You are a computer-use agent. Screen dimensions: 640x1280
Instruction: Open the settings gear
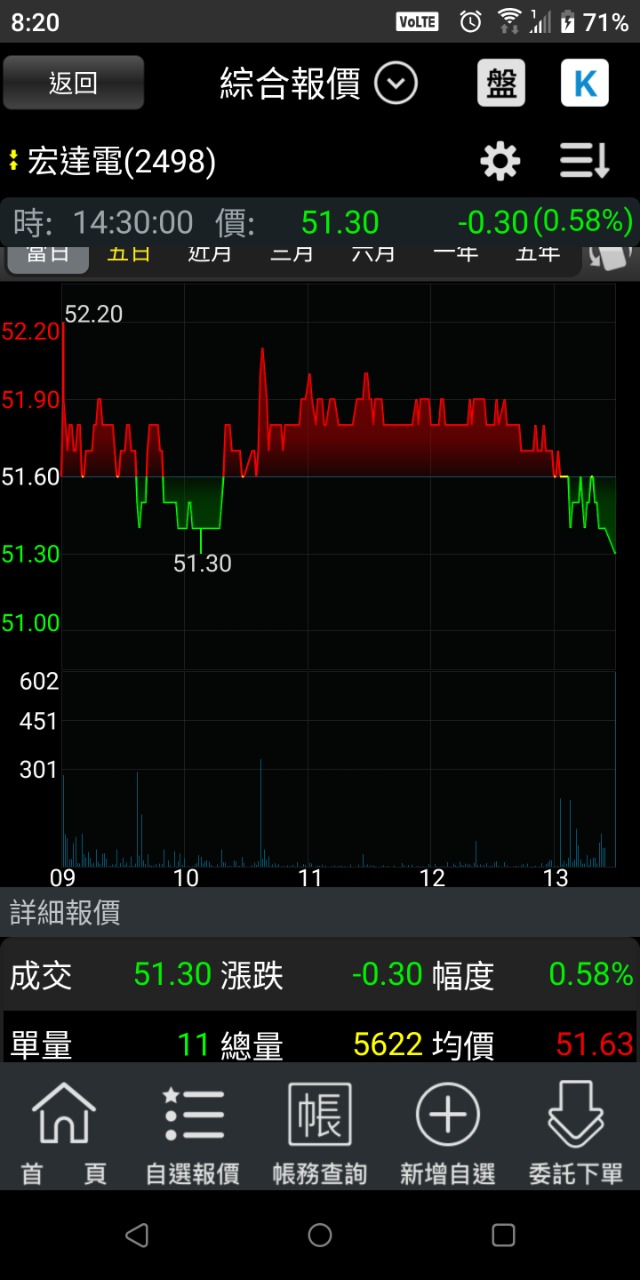pyautogui.click(x=500, y=161)
